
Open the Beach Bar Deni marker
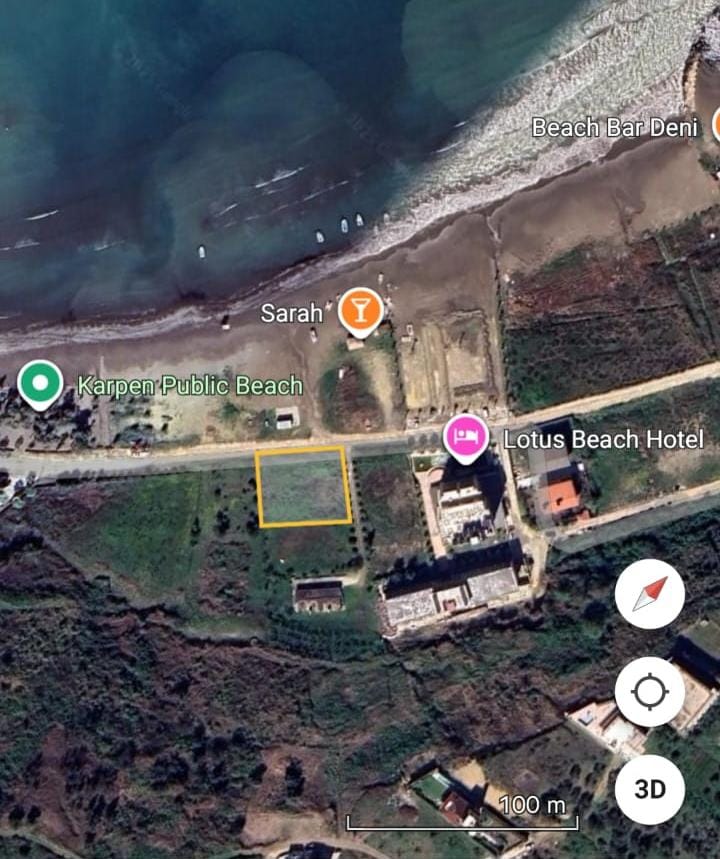coord(714,126)
